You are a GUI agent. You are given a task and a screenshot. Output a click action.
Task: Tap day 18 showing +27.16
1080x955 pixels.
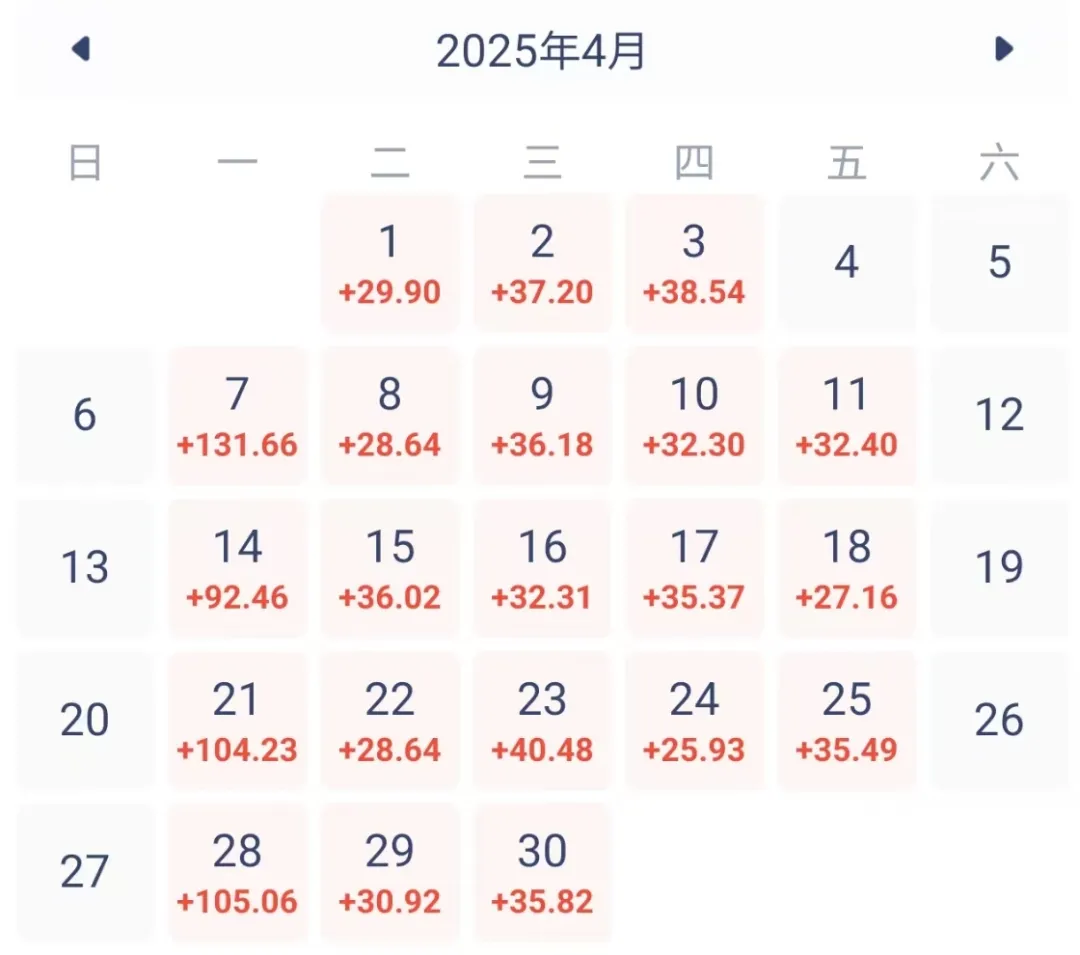847,568
